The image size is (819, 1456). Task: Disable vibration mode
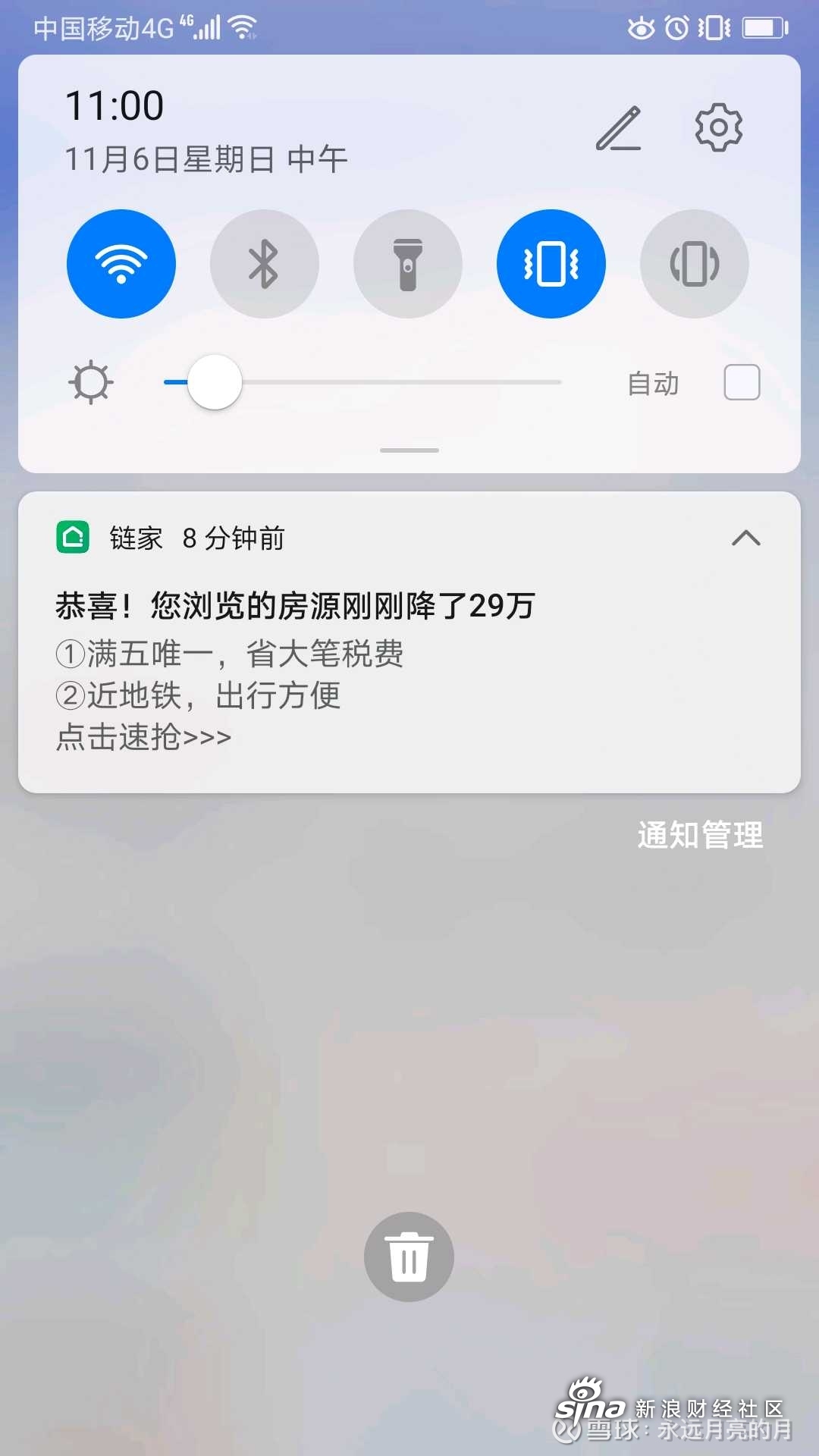(551, 264)
